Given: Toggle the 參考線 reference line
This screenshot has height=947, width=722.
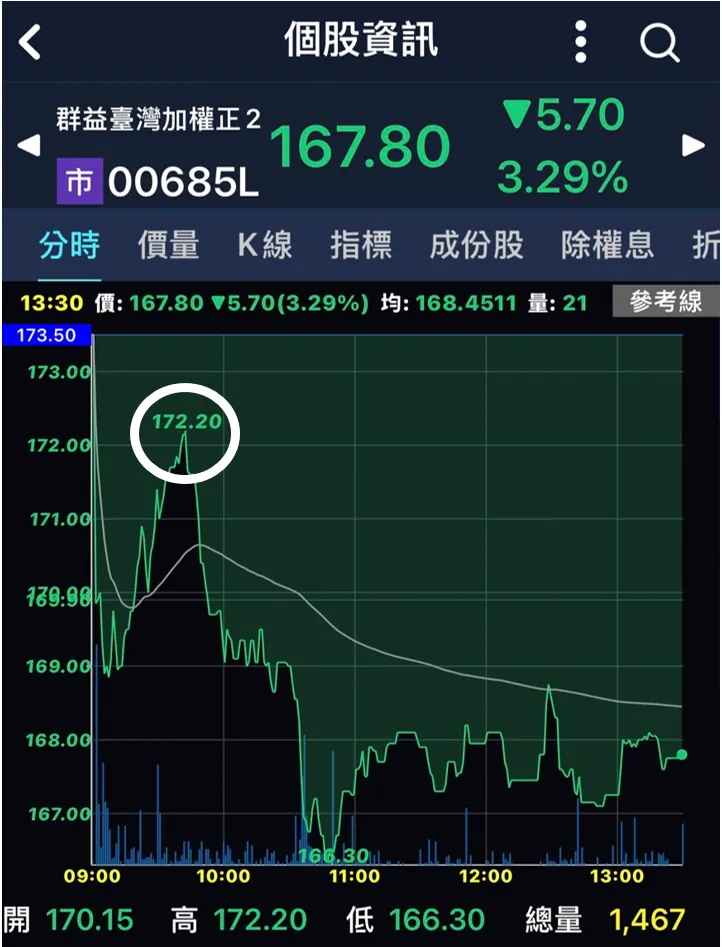Looking at the screenshot, I should pyautogui.click(x=666, y=298).
